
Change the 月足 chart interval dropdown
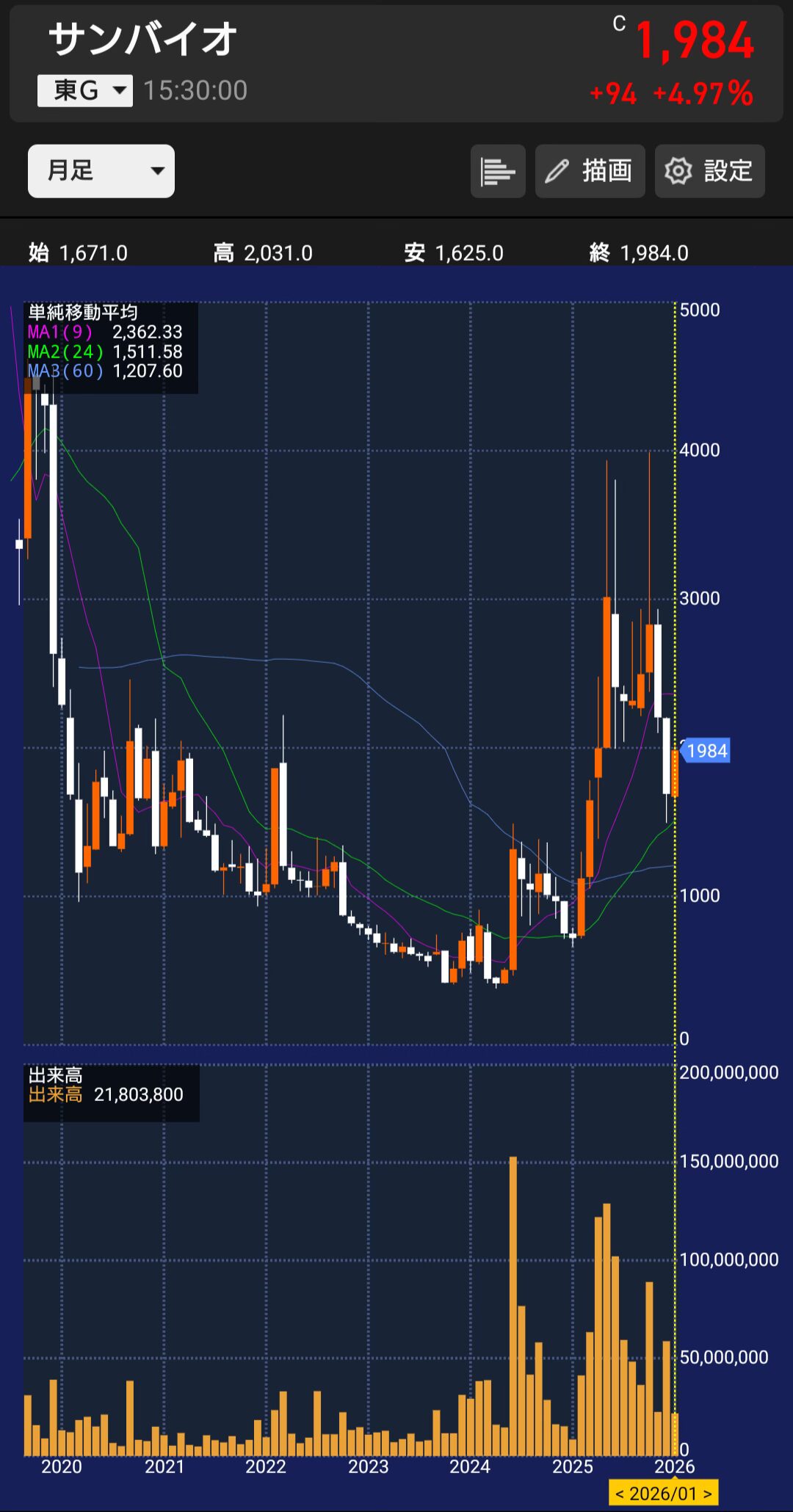101,171
